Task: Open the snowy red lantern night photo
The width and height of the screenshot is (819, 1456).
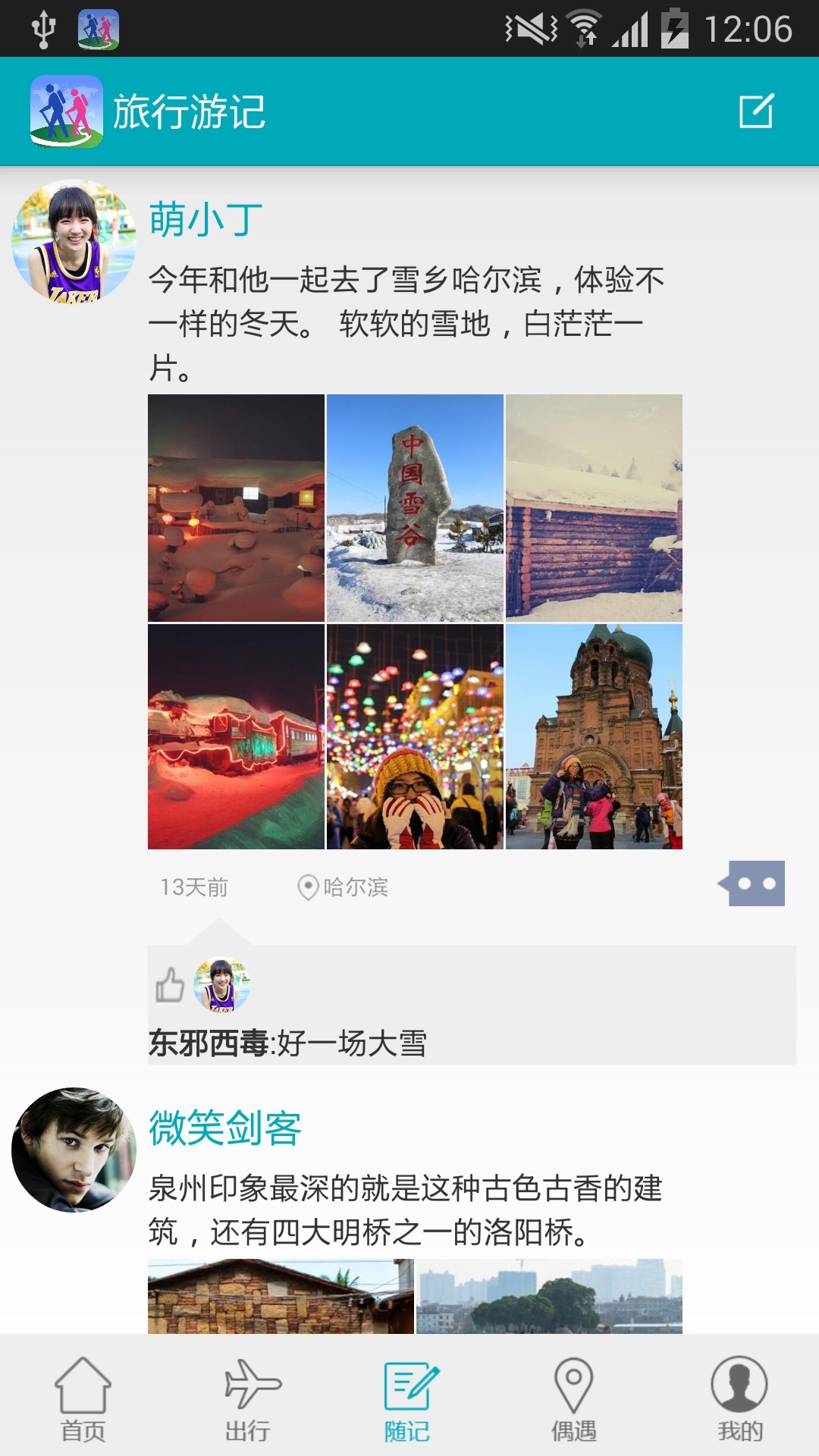Action: [236, 507]
